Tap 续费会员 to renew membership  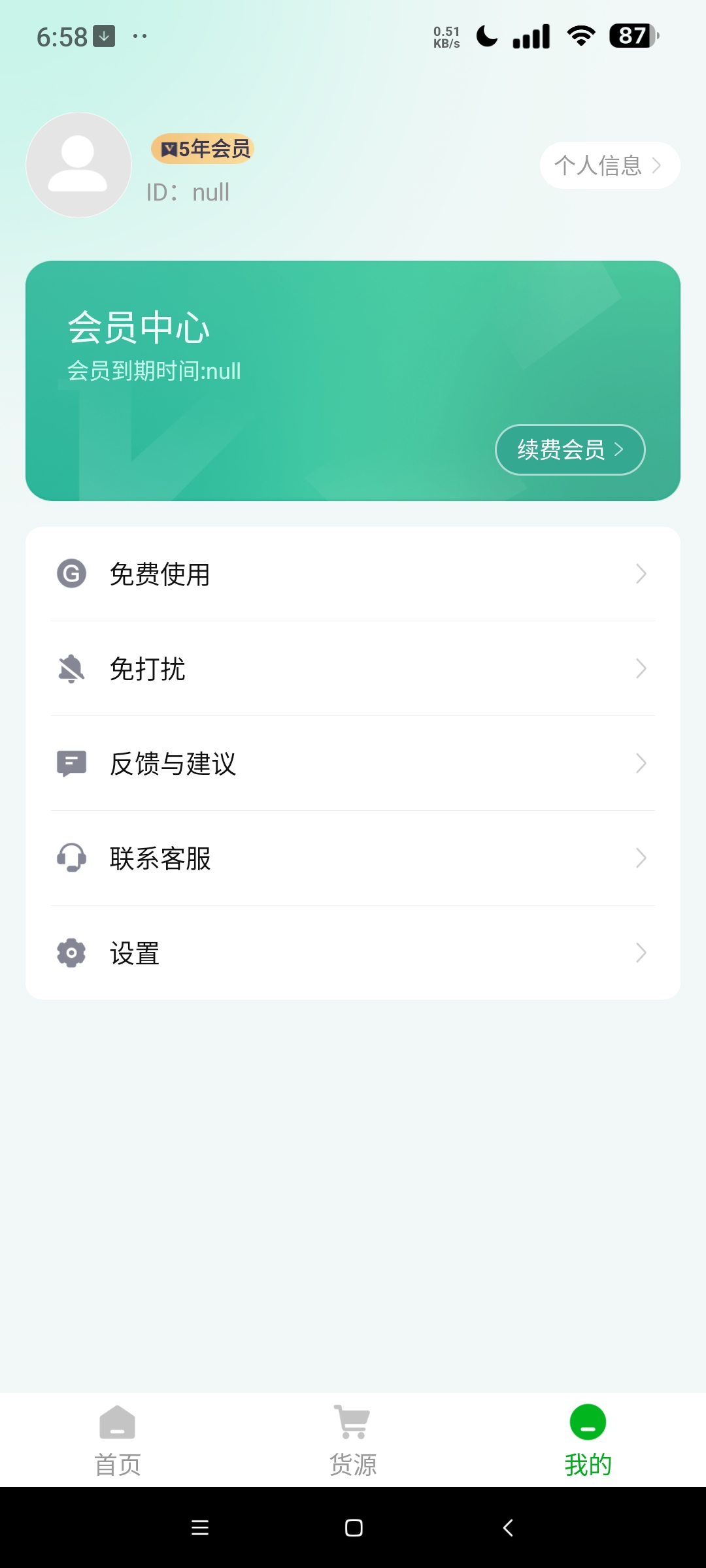570,449
